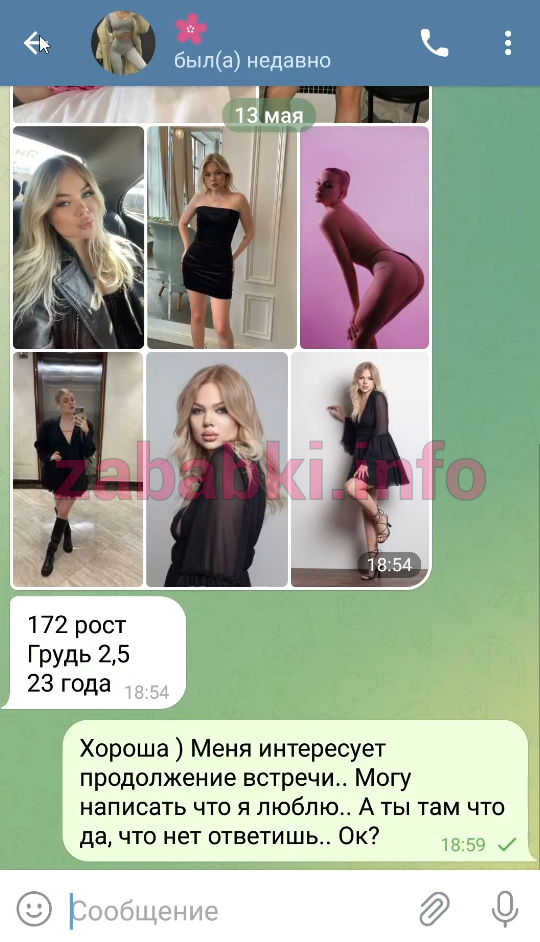Open the contact's profile avatar
540x942 pixels.
point(123,43)
